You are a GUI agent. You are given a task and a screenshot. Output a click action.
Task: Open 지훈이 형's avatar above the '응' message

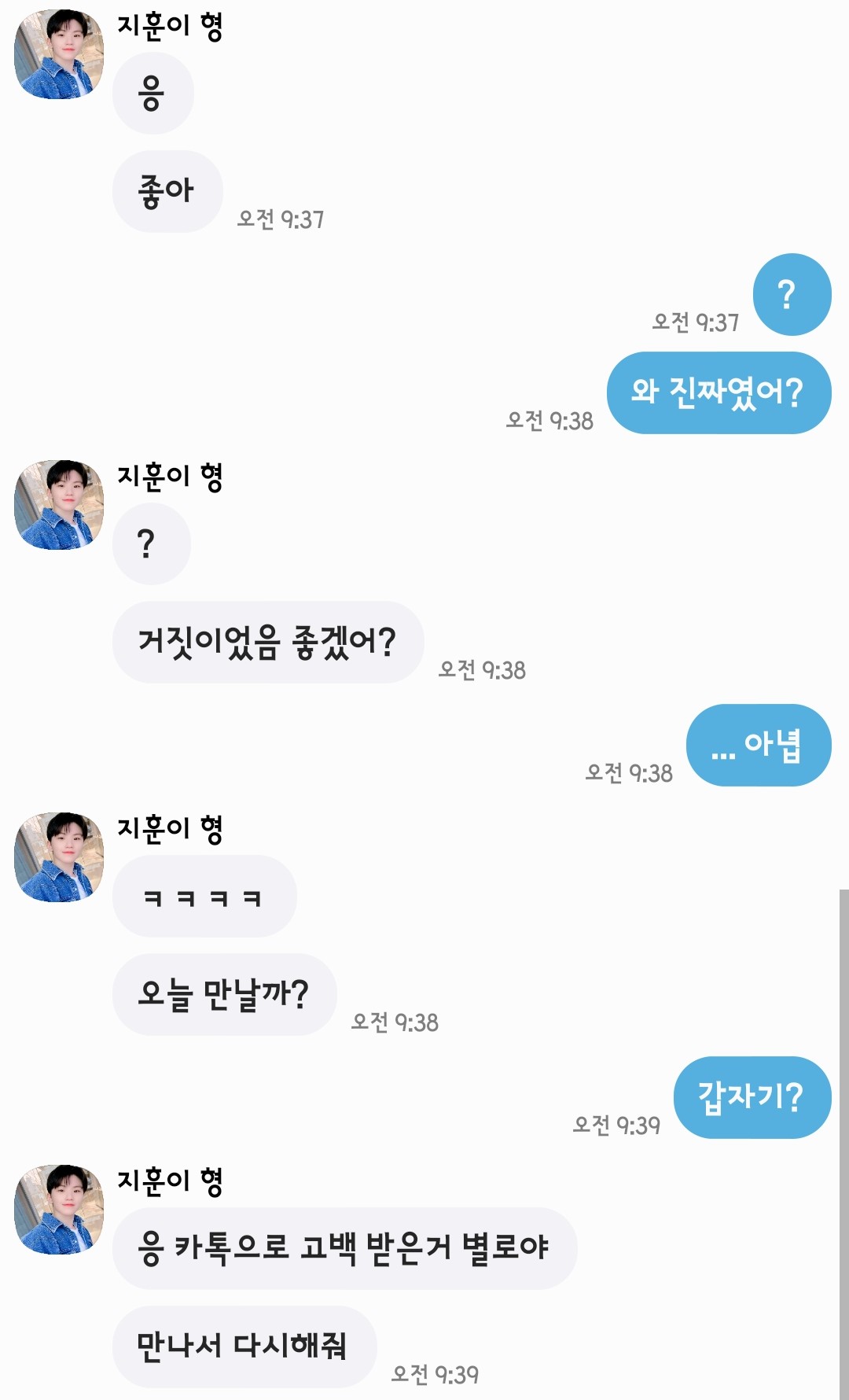coord(59,54)
